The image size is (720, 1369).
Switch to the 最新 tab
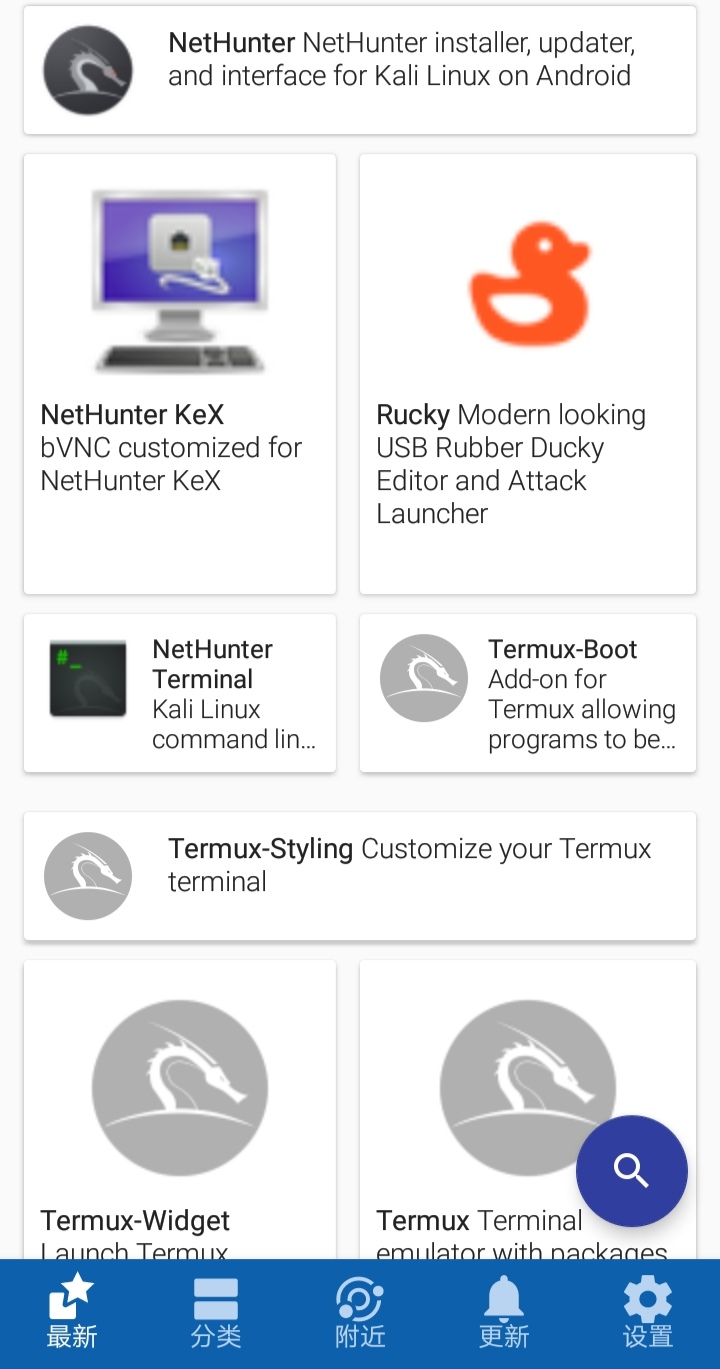(x=72, y=1313)
